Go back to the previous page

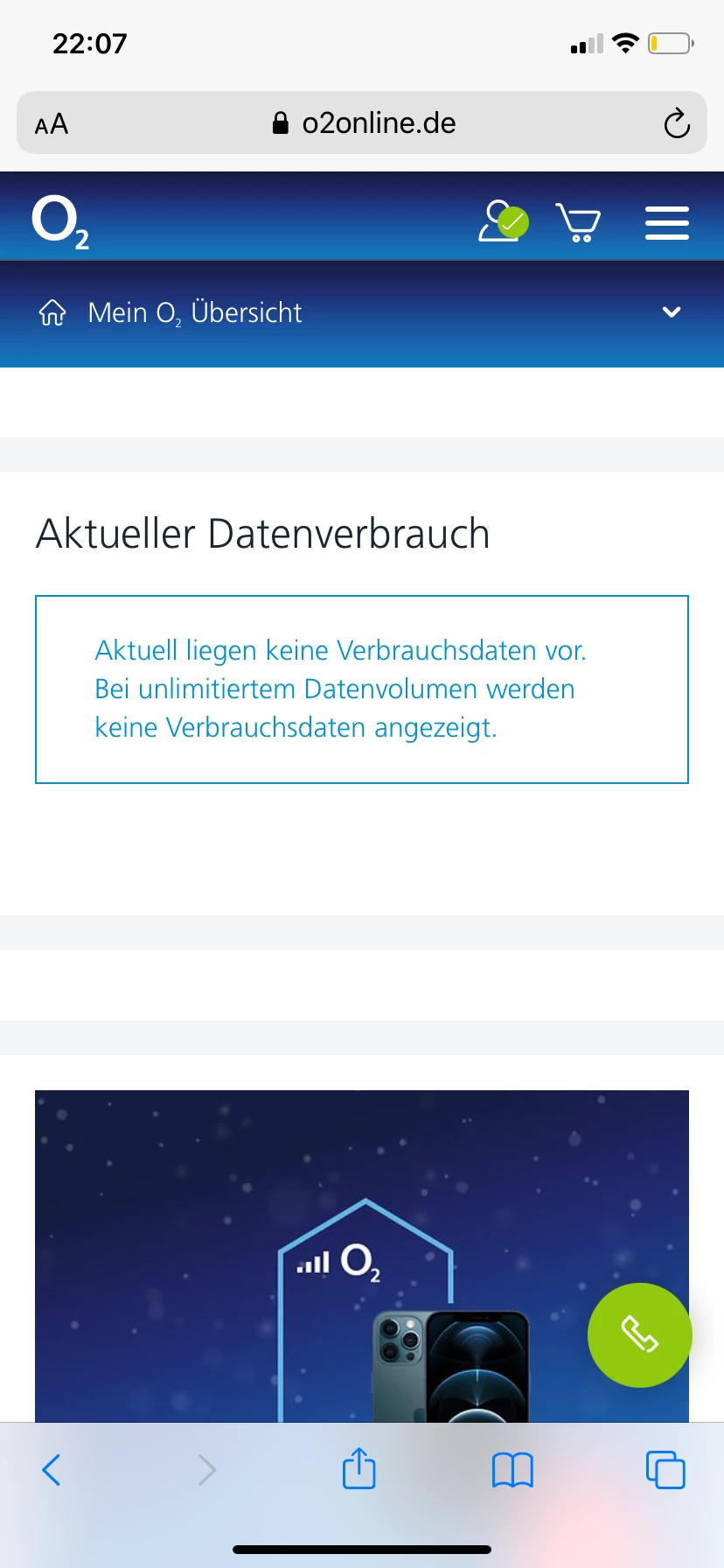[x=52, y=1470]
